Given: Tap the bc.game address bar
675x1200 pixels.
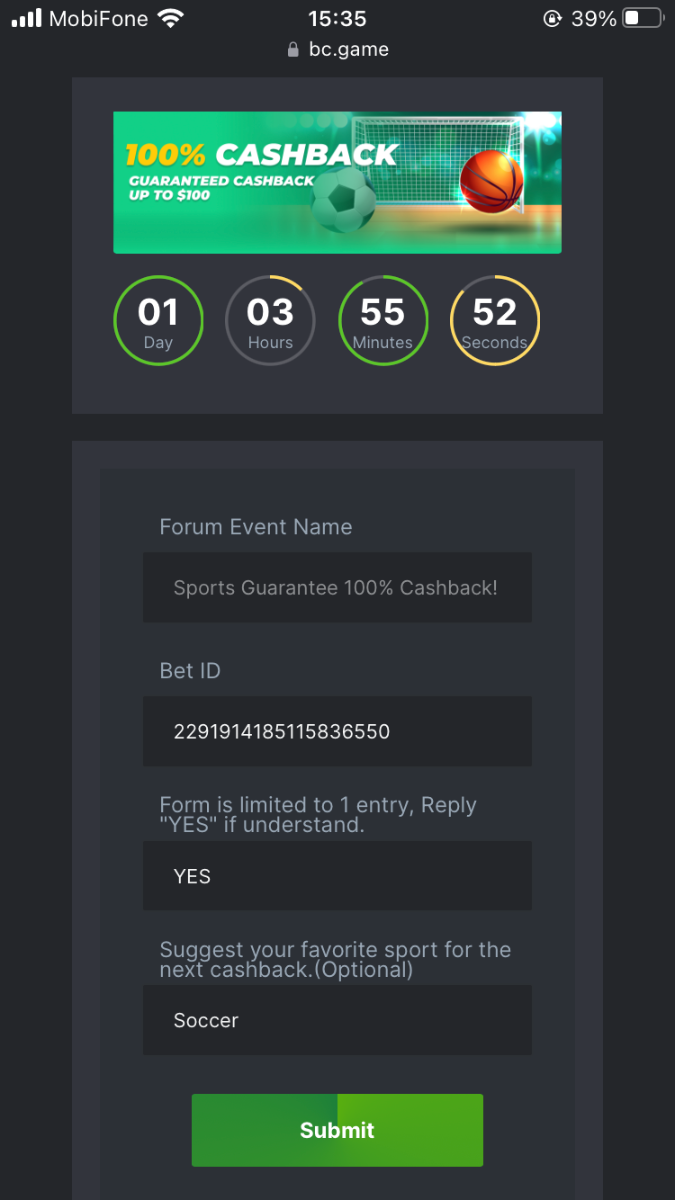Looking at the screenshot, I should click(337, 49).
